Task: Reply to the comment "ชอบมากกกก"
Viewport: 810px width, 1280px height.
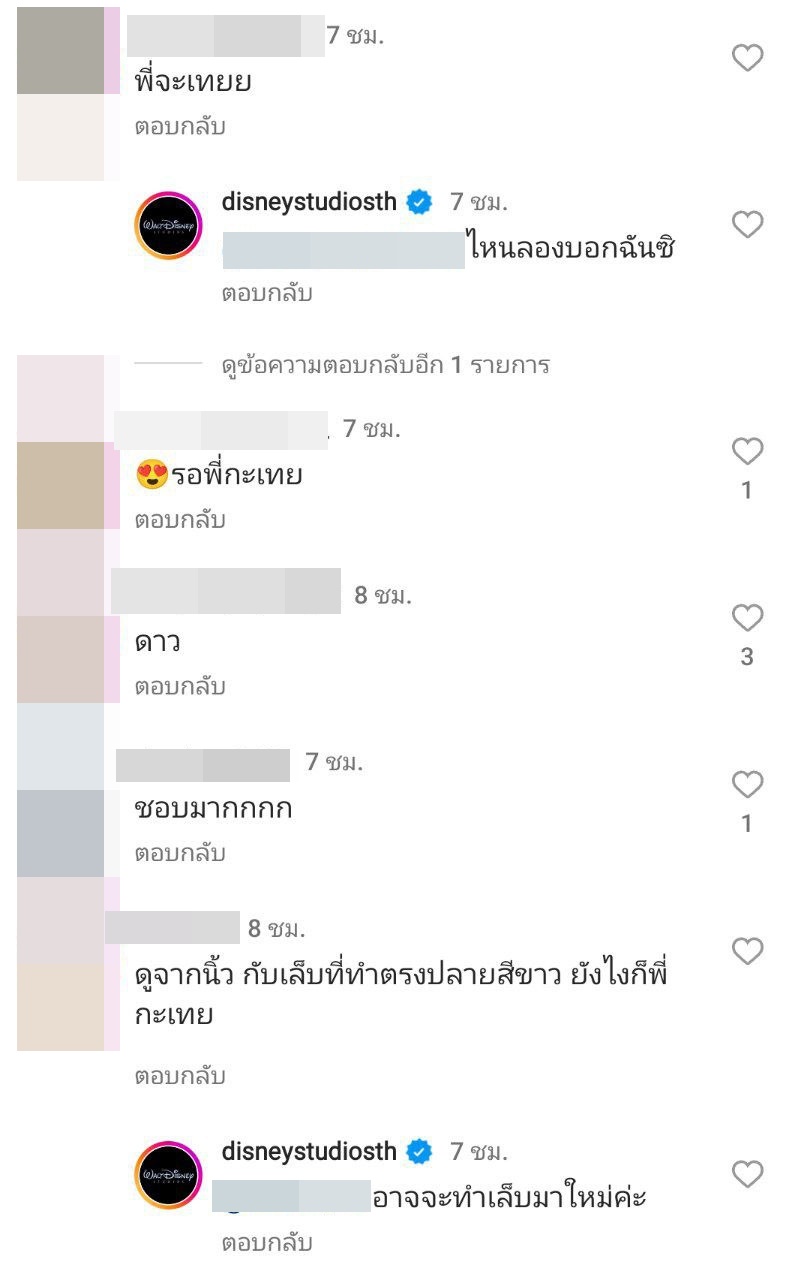Action: coord(180,854)
